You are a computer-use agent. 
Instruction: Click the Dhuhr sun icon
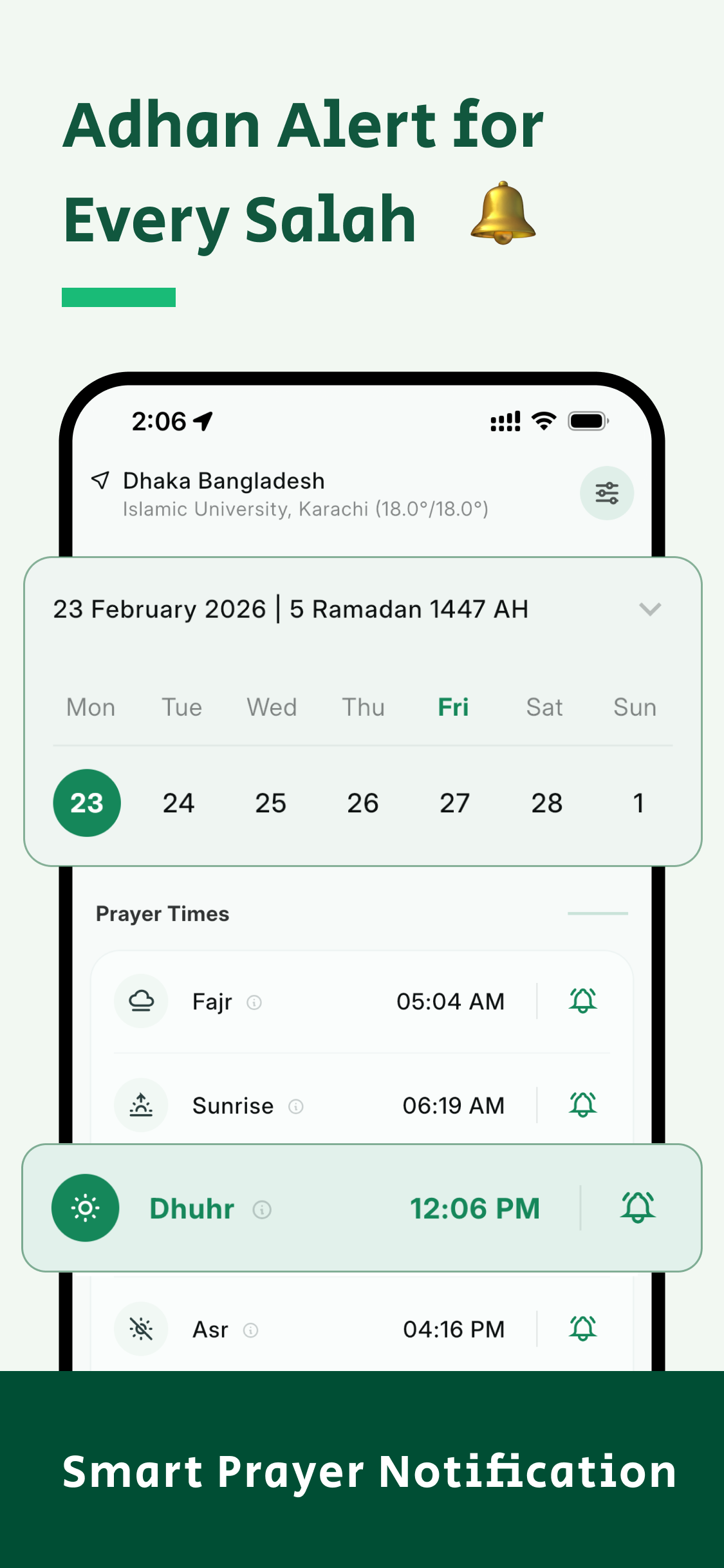[x=86, y=1208]
